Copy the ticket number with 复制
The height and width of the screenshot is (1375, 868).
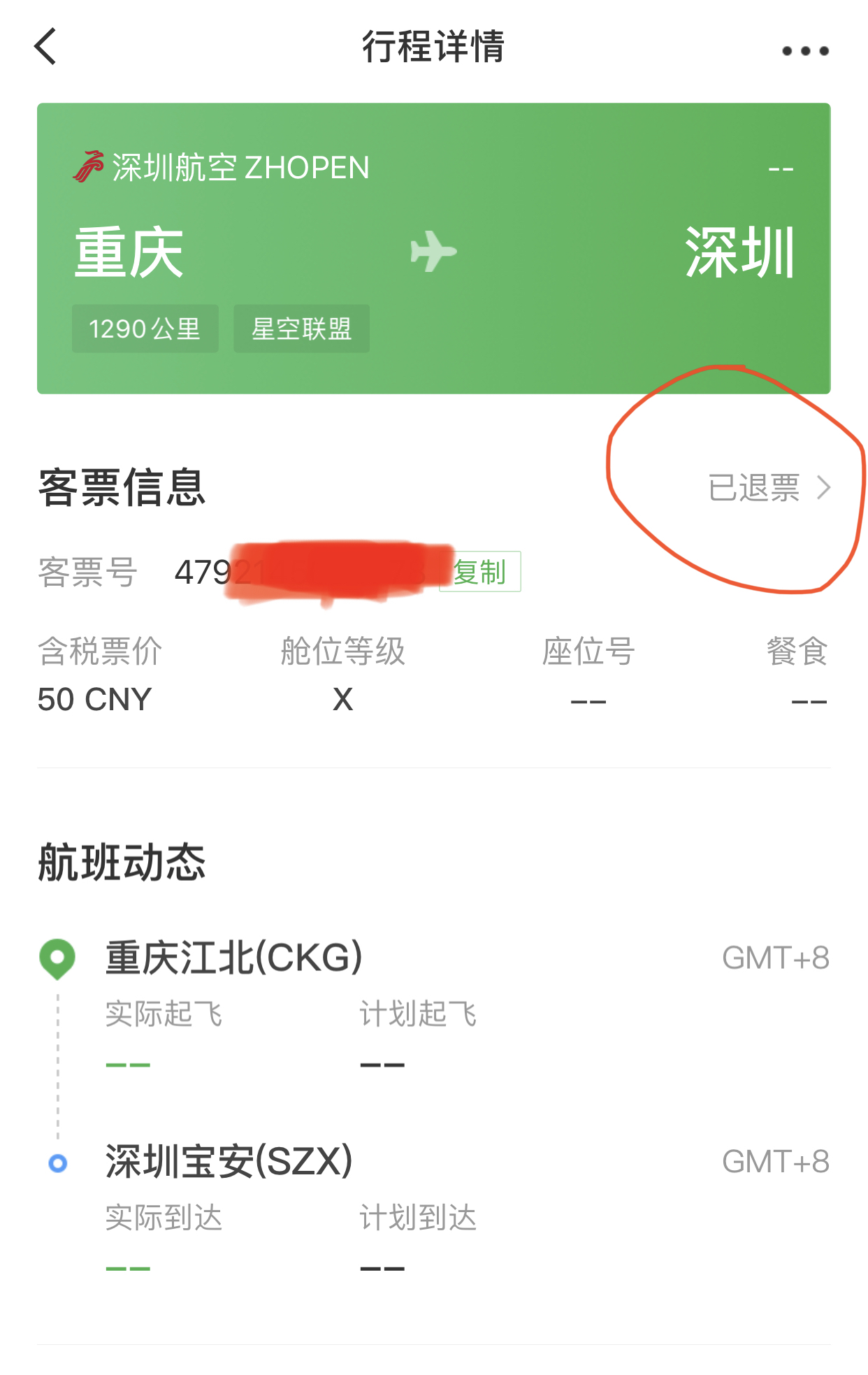point(481,572)
